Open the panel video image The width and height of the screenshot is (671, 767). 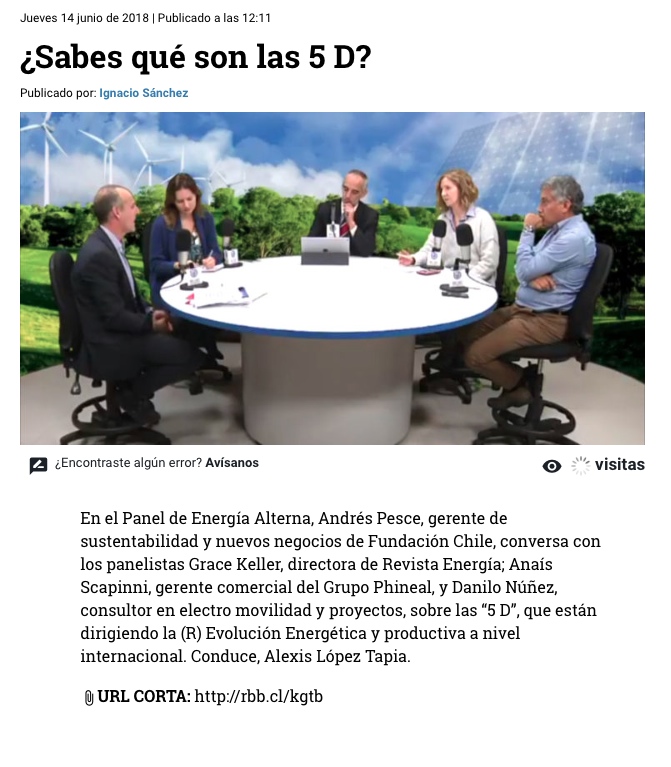[332, 278]
